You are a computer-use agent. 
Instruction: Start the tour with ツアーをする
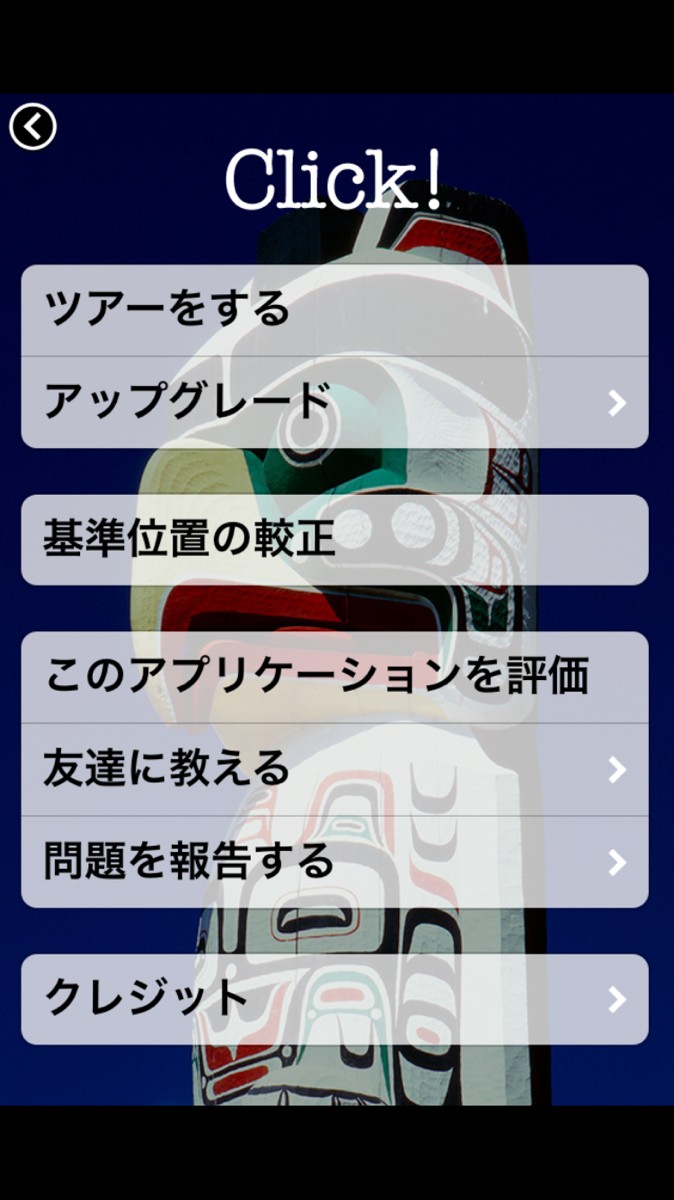335,310
